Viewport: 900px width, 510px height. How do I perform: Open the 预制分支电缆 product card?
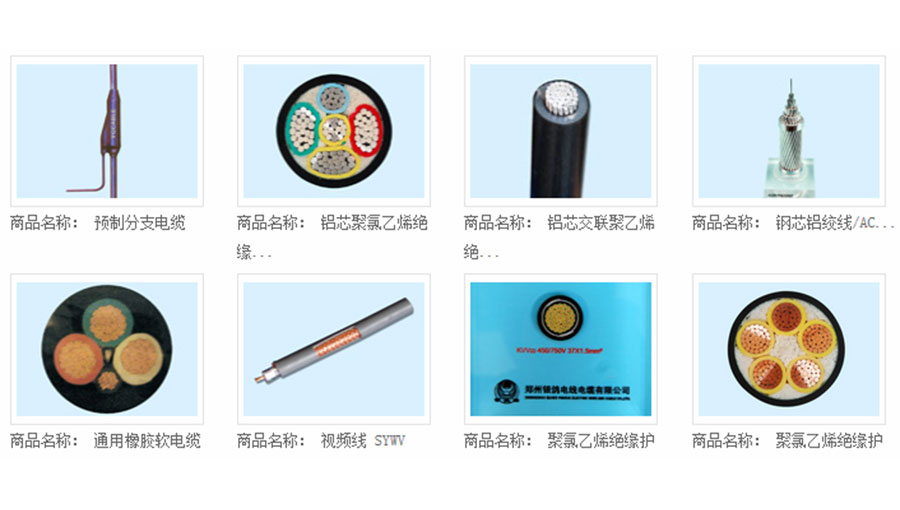(x=107, y=131)
